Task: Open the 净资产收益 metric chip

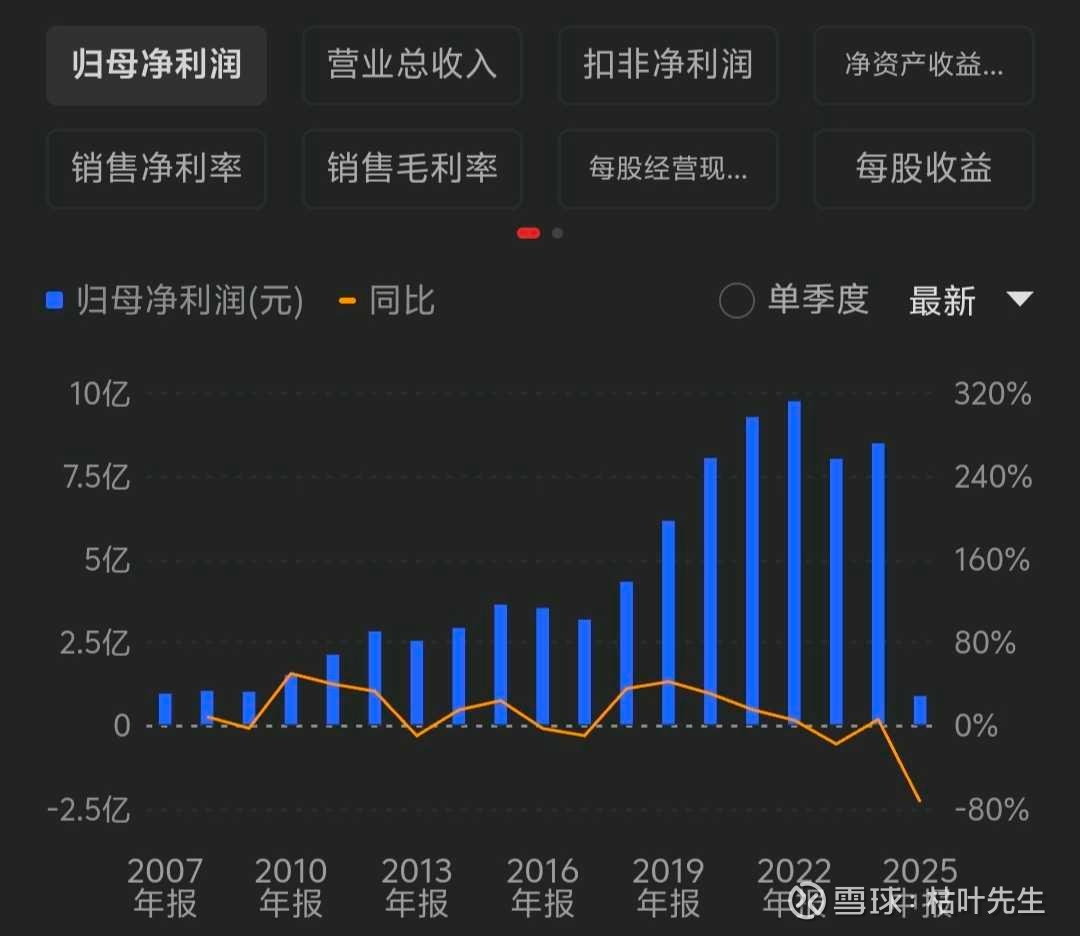Action: (923, 65)
